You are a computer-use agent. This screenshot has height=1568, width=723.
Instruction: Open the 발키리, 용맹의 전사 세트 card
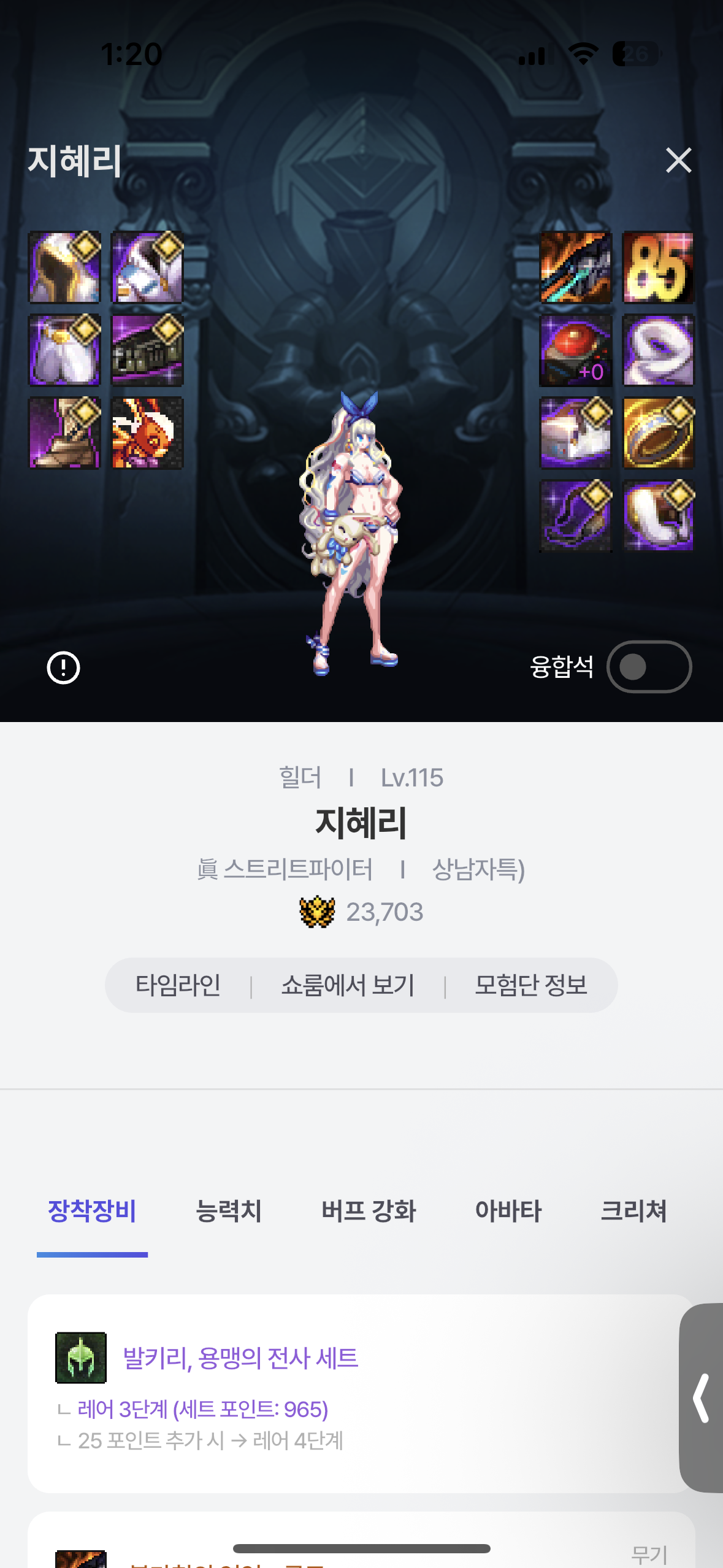(240, 1358)
